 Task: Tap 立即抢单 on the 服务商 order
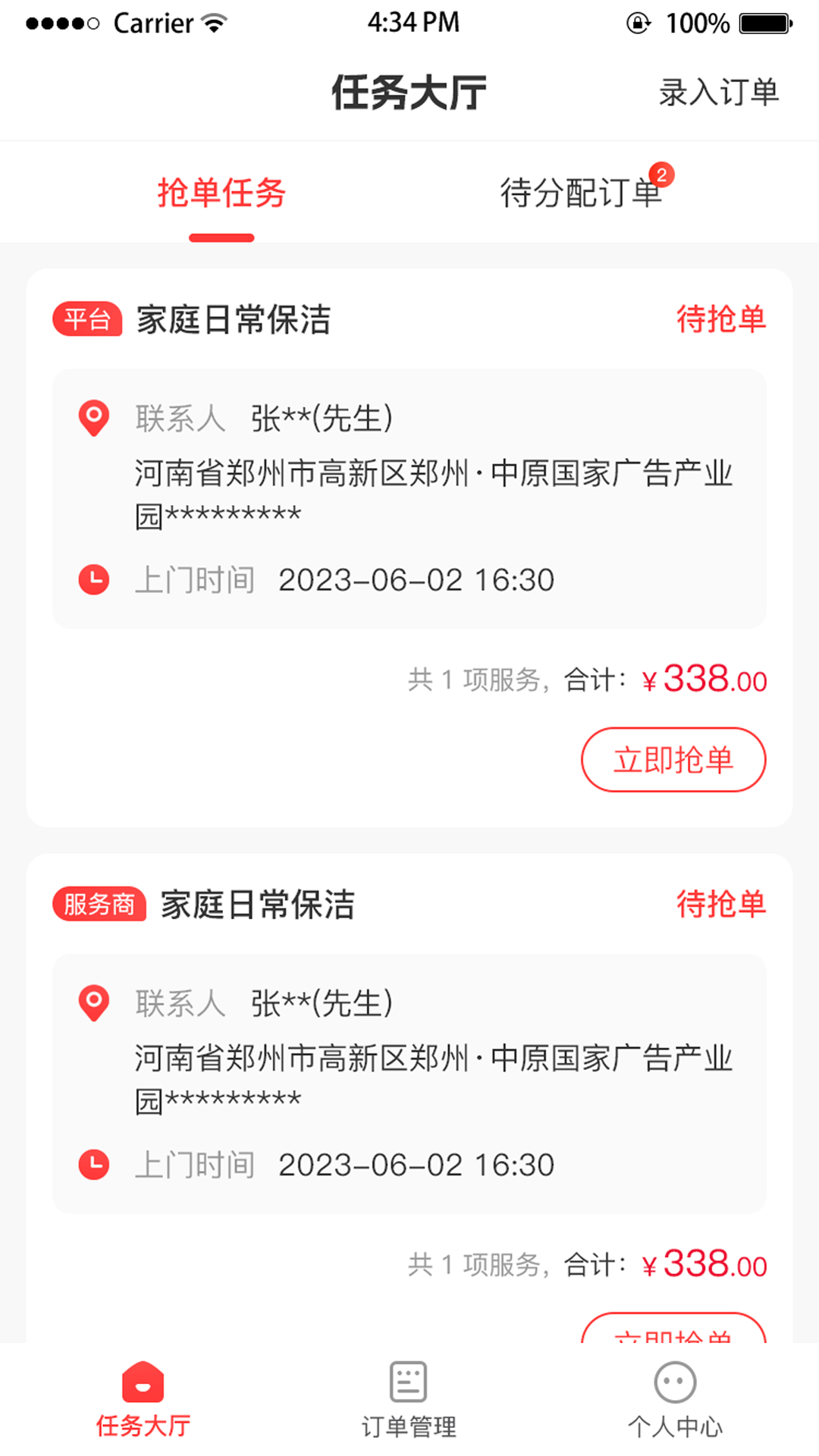pos(673,1338)
